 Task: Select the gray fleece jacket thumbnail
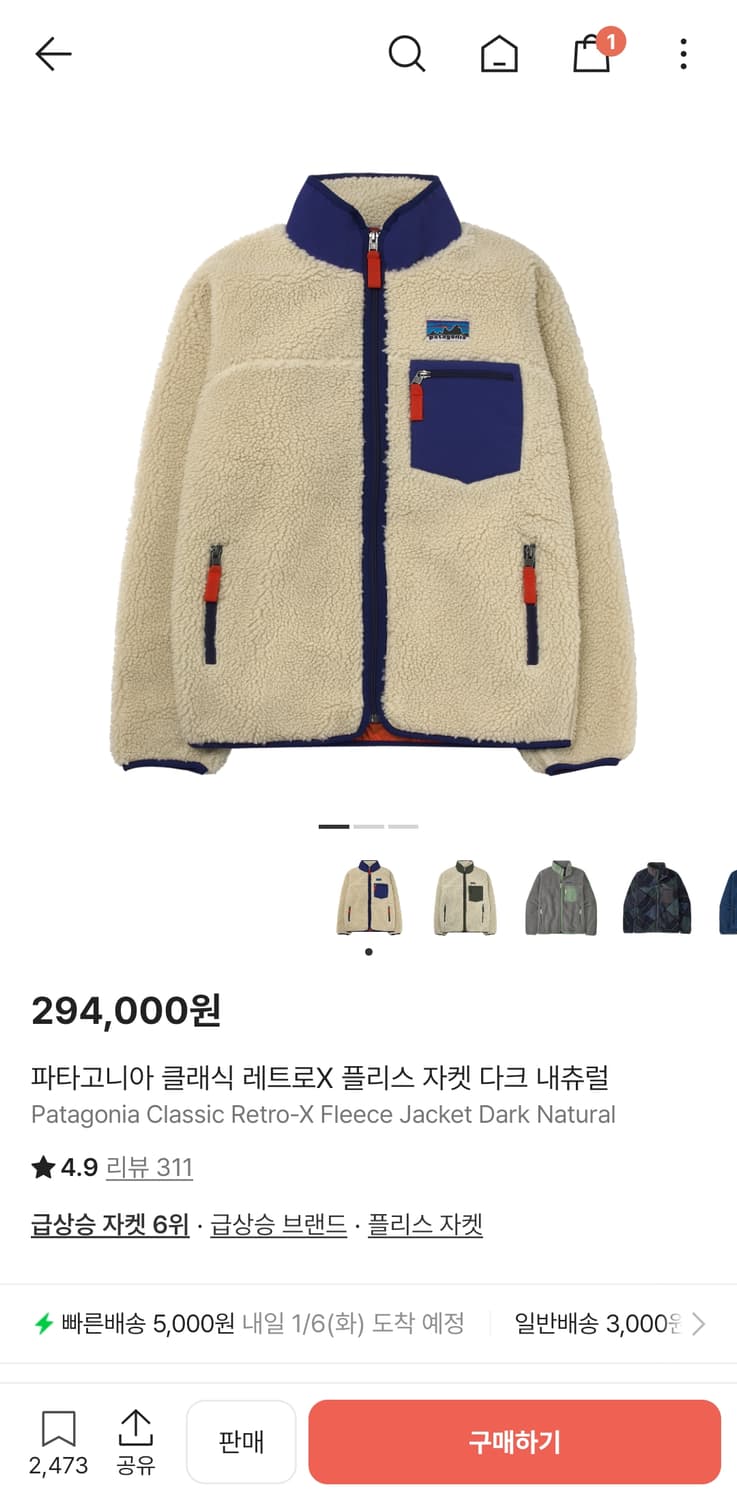coord(560,897)
